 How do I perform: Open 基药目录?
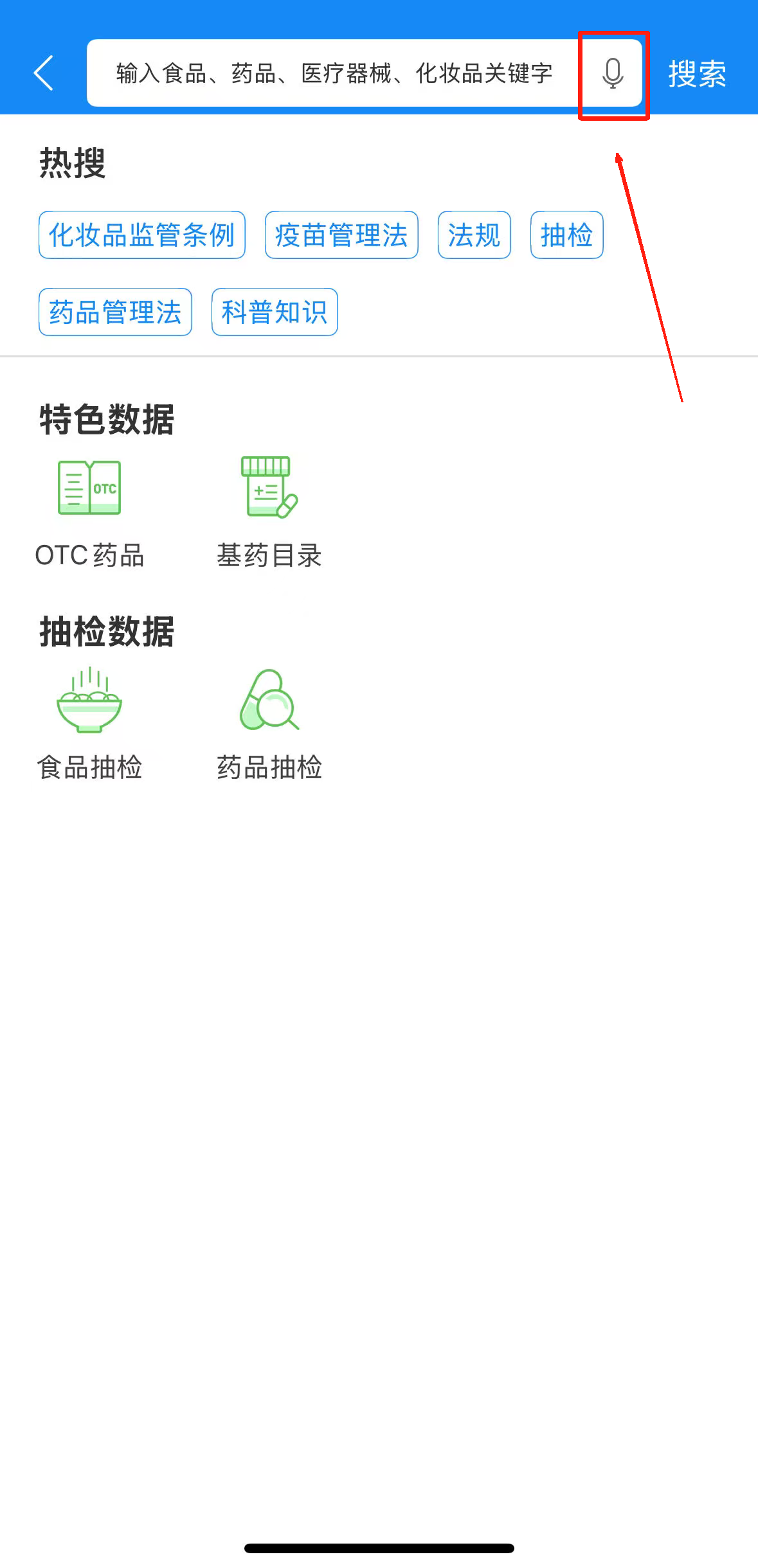[x=269, y=512]
